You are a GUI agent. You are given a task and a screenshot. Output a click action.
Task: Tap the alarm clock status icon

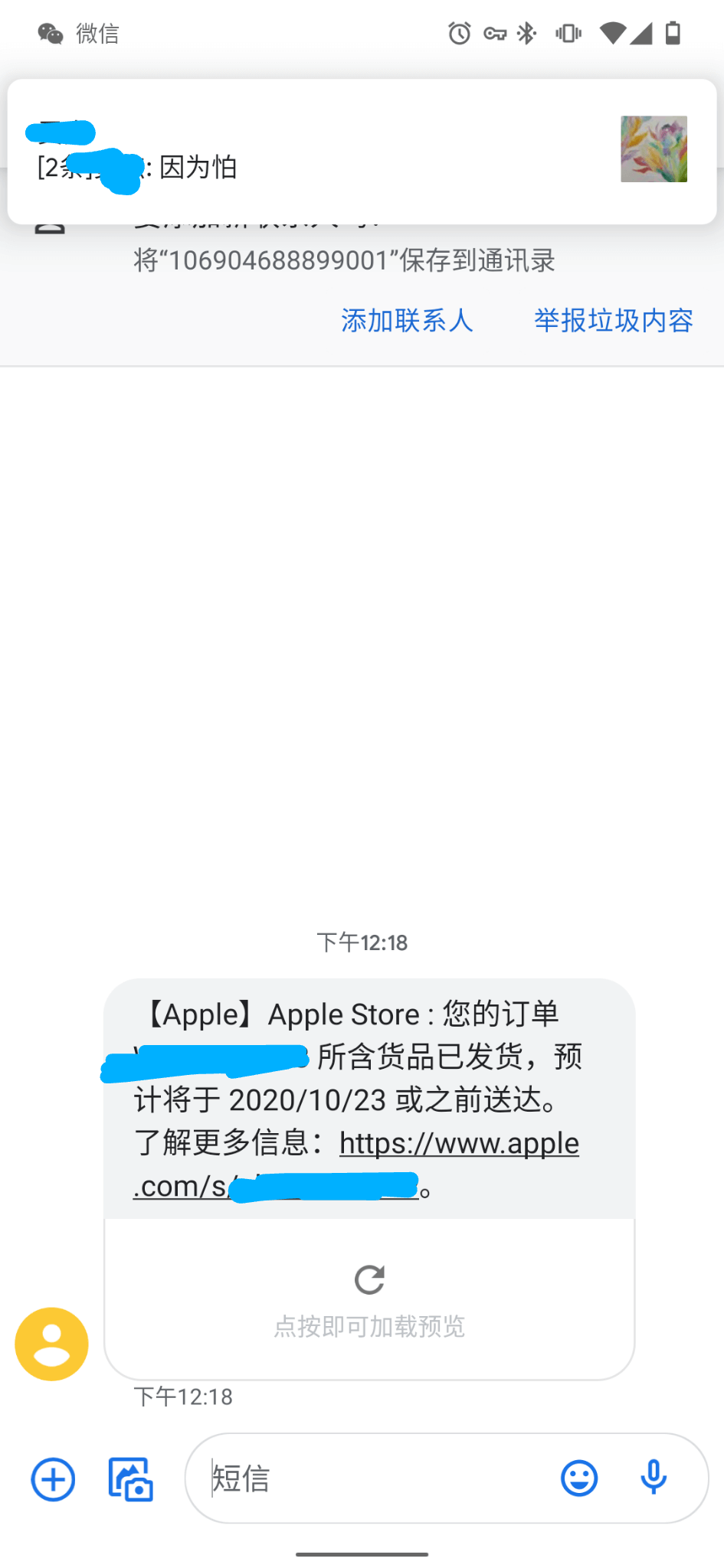pos(458,33)
